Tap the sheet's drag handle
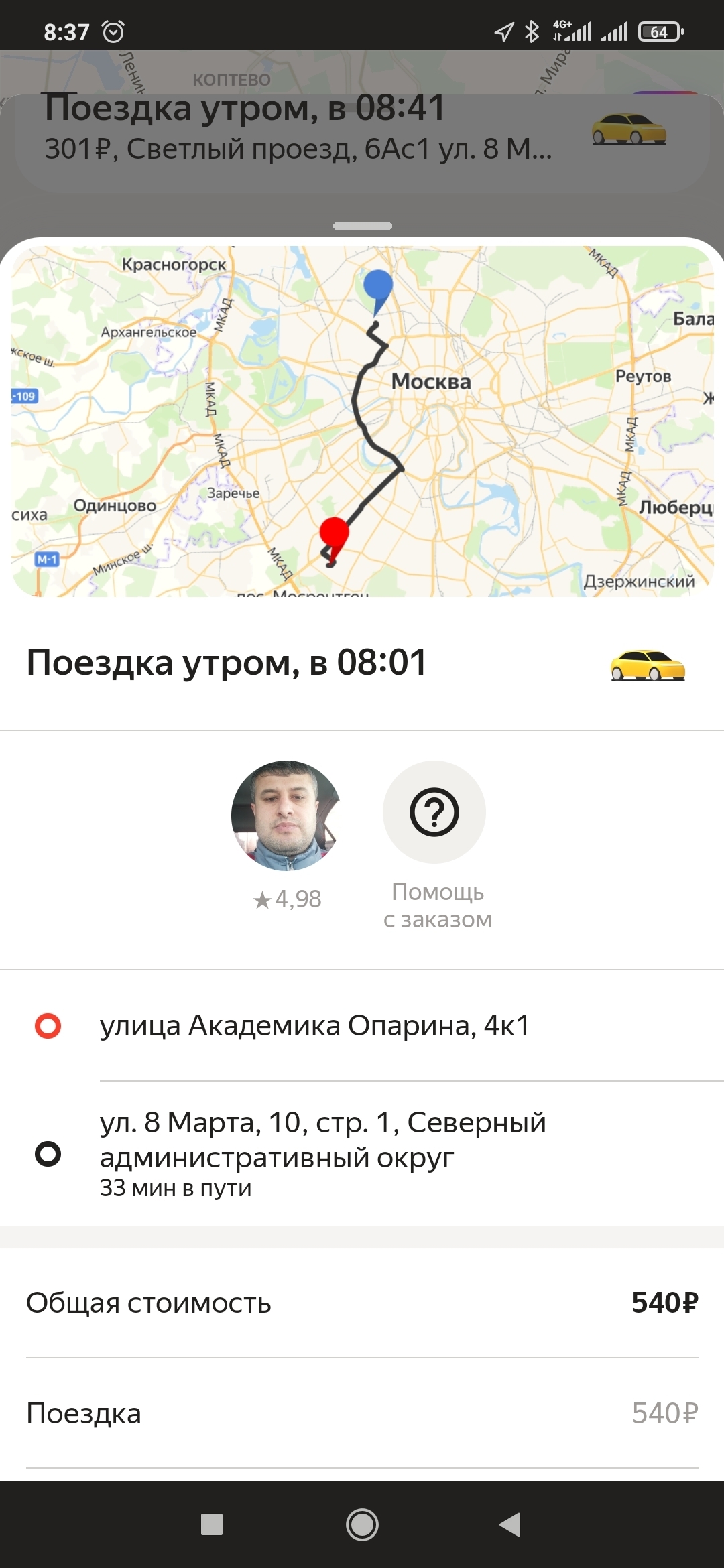 [x=362, y=226]
